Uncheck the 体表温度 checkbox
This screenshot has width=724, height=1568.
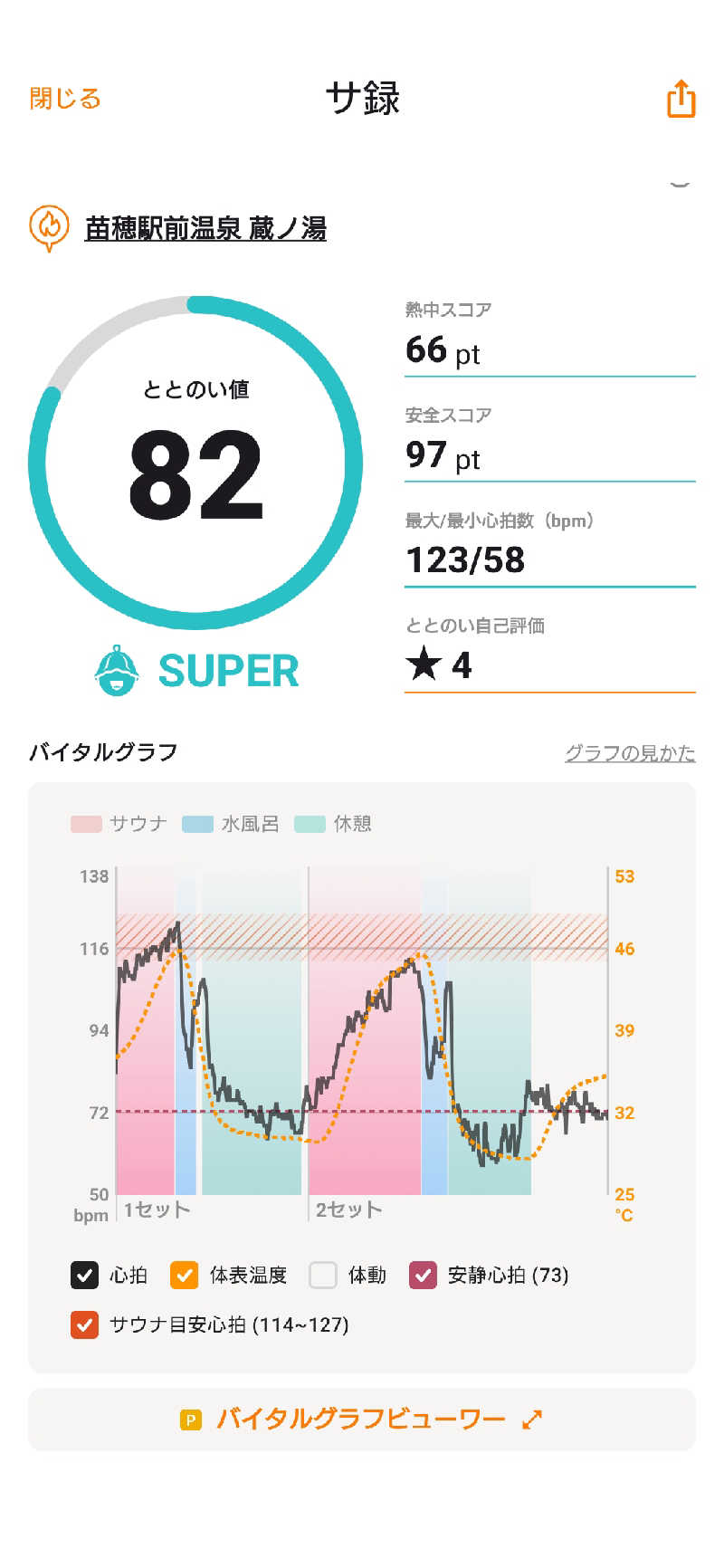(x=185, y=1275)
